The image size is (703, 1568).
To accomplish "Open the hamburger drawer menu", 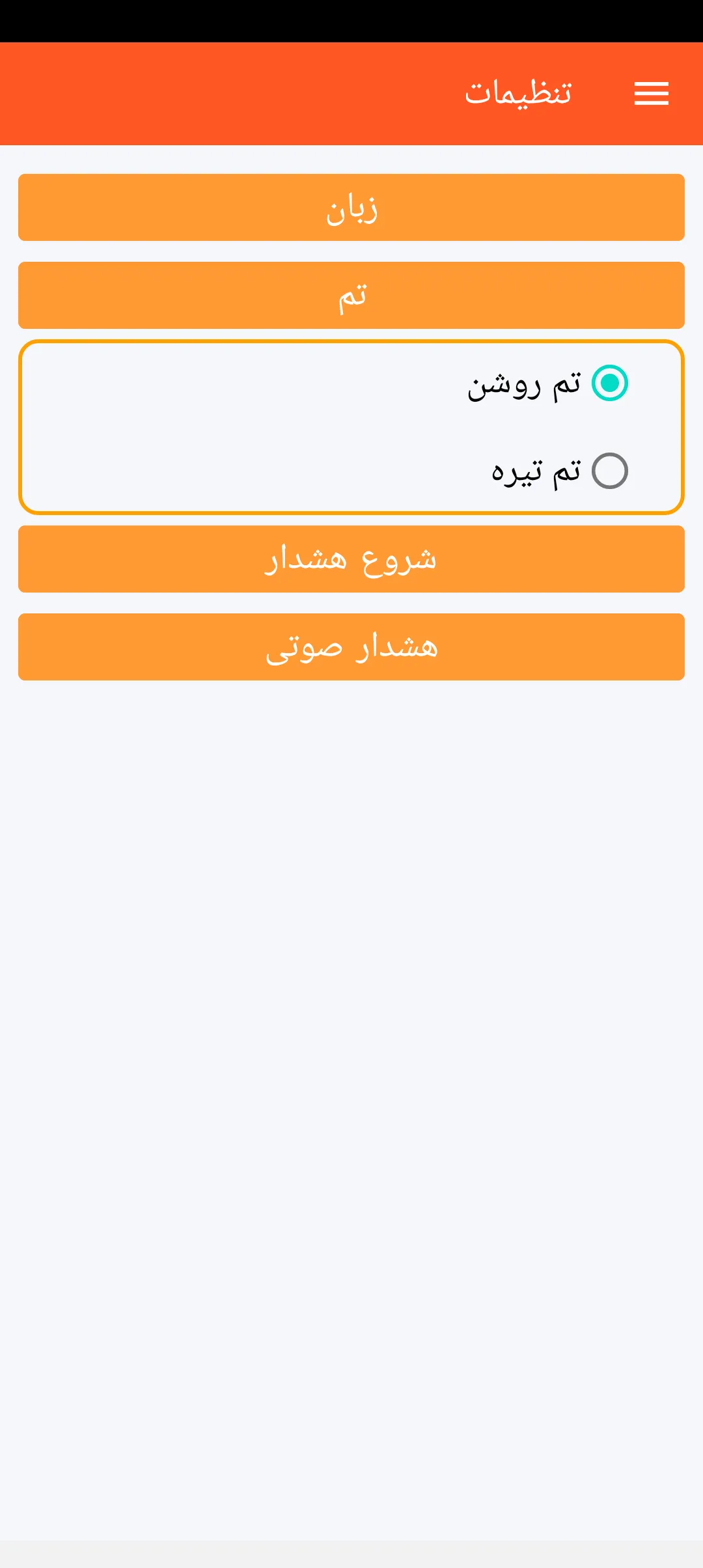I will 652,94.
